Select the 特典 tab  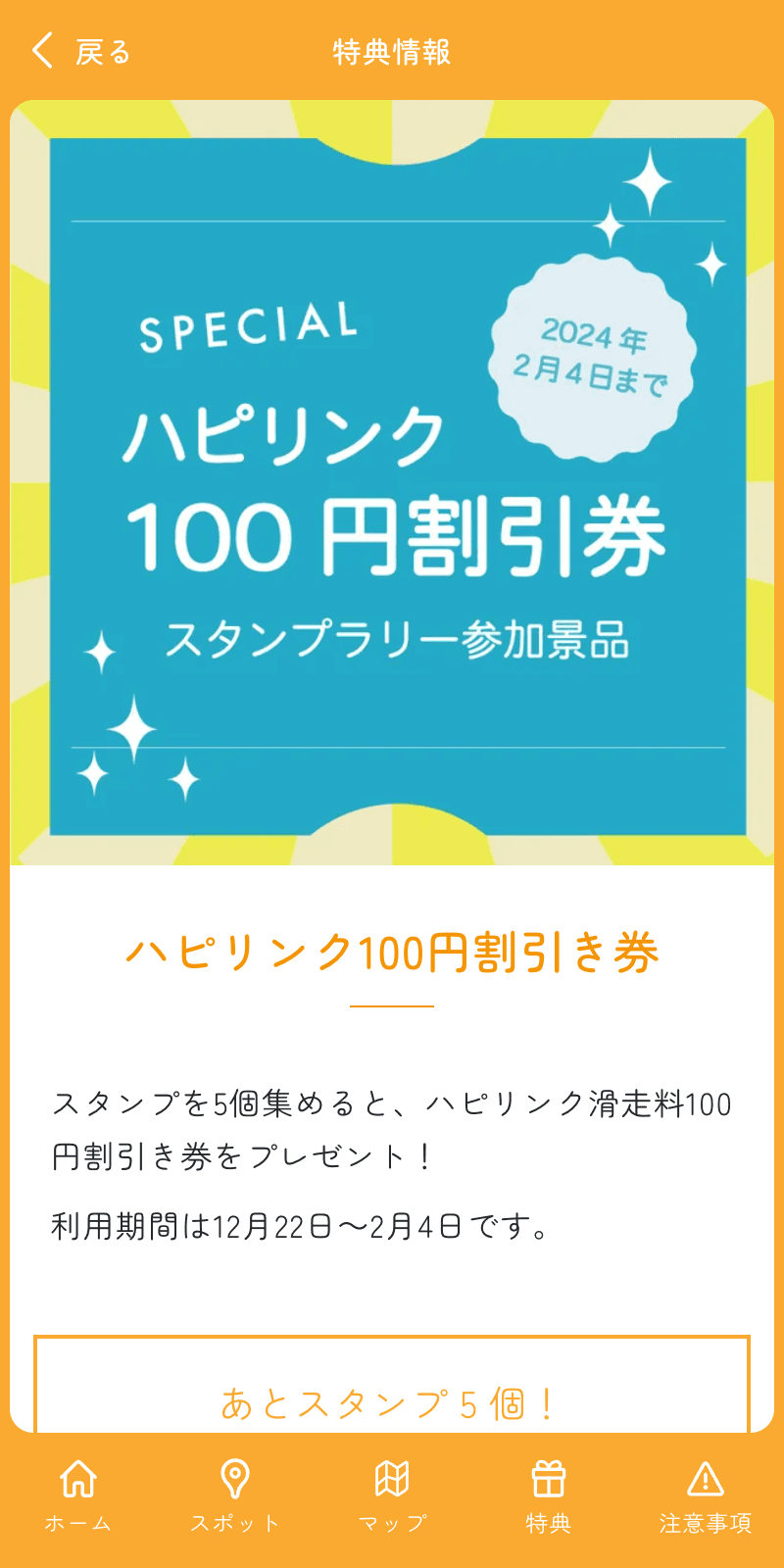coord(549,1495)
